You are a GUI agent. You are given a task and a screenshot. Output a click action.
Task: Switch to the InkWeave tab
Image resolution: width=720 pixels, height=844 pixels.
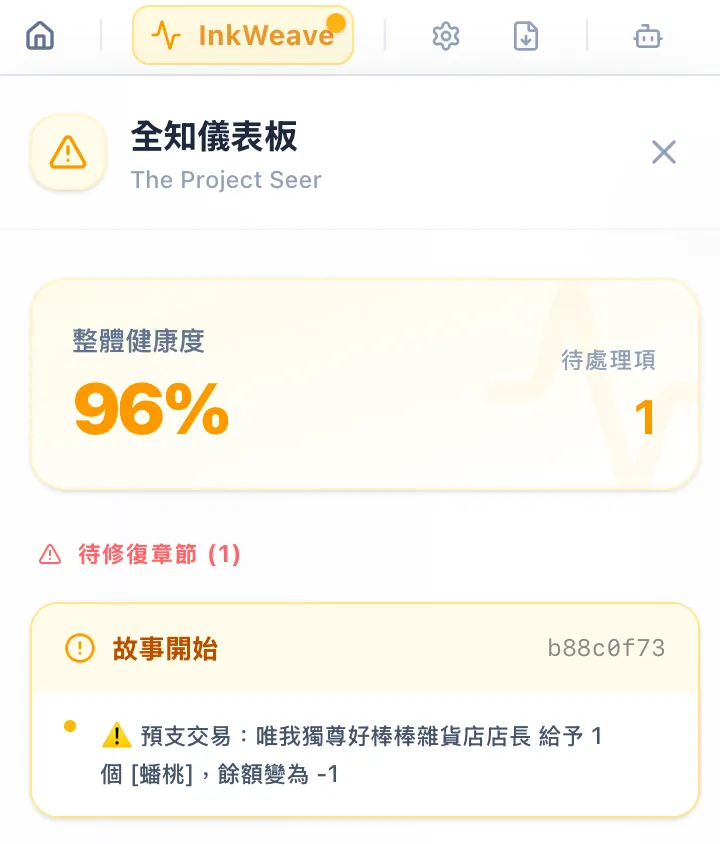click(x=243, y=35)
